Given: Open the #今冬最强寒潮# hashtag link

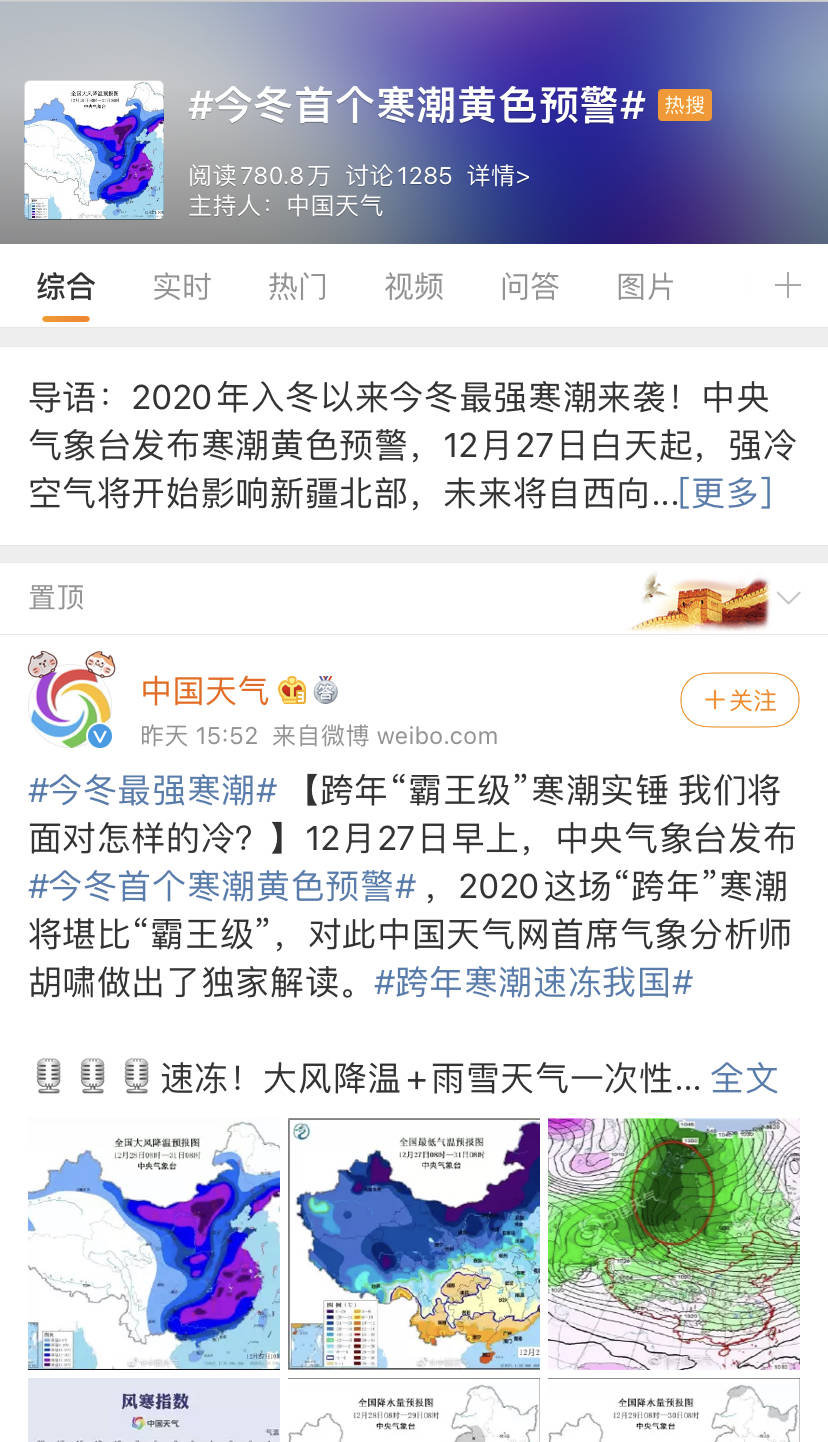Looking at the screenshot, I should click(x=153, y=790).
